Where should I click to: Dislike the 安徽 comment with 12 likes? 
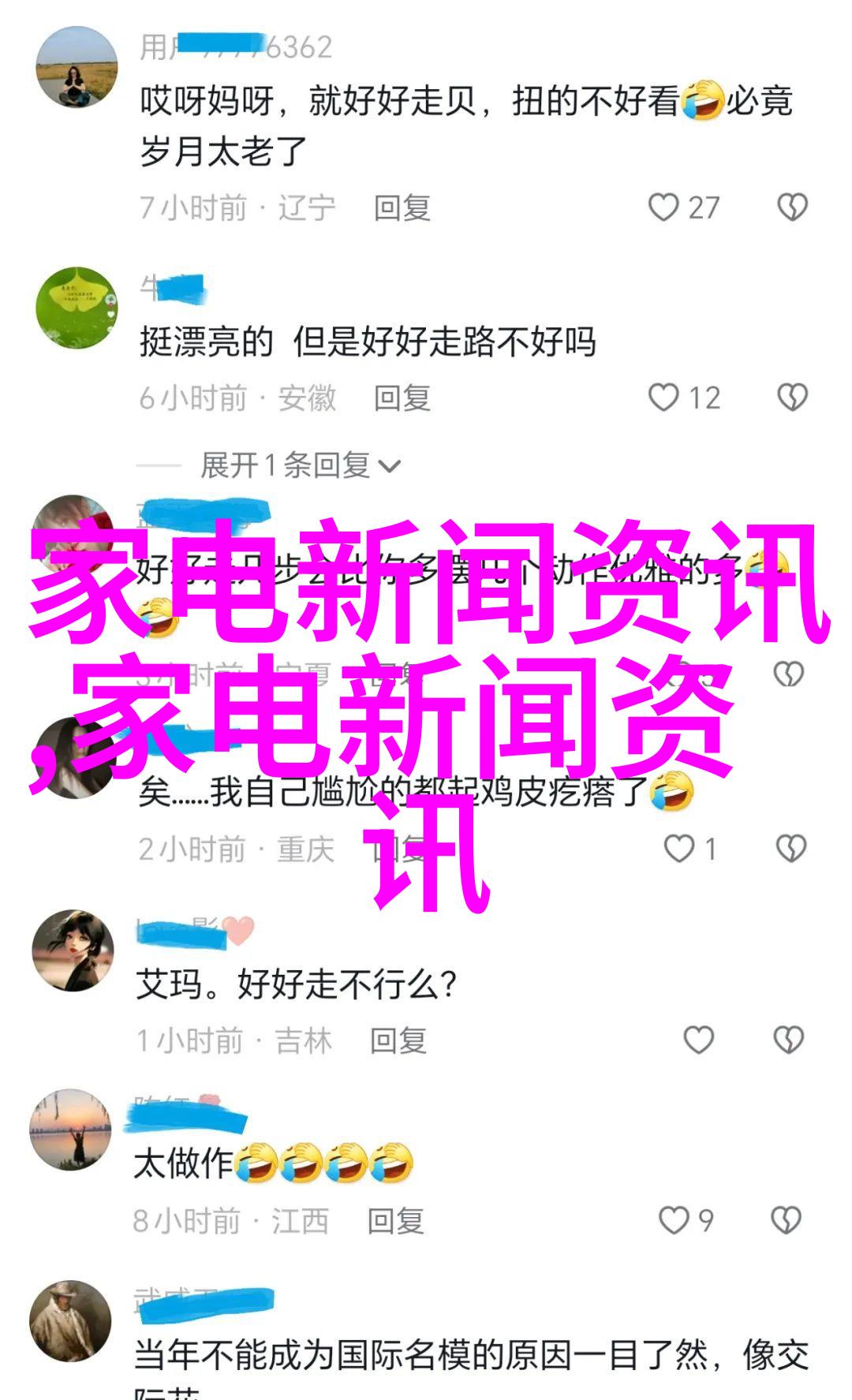coord(792,398)
